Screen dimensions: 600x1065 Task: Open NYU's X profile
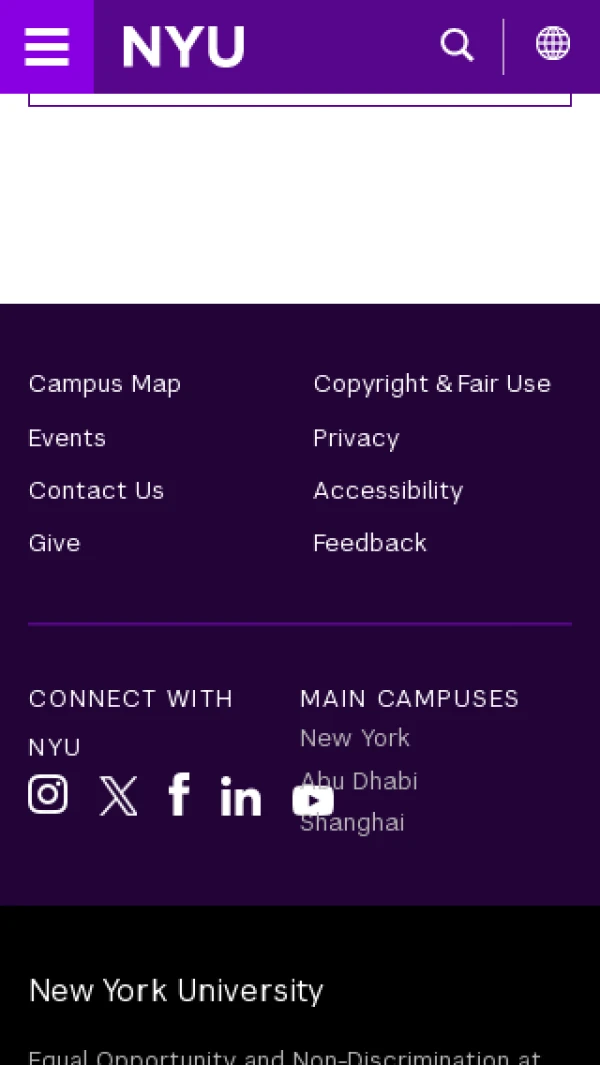point(118,796)
